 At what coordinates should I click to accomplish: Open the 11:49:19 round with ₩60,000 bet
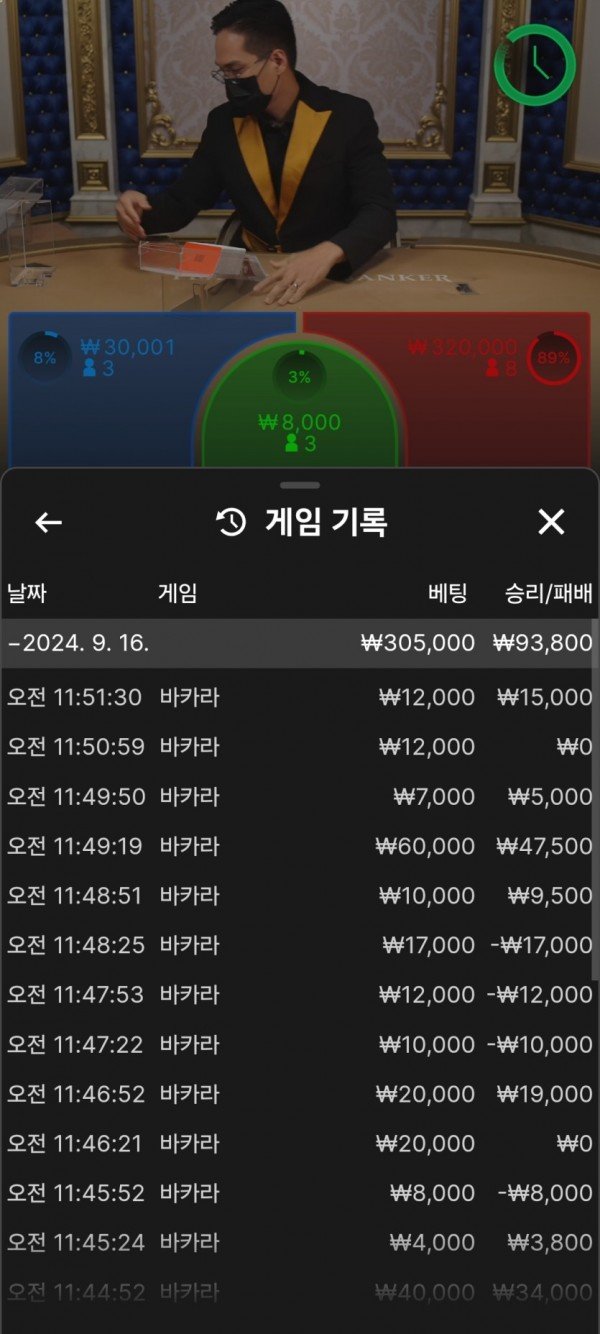(x=298, y=846)
